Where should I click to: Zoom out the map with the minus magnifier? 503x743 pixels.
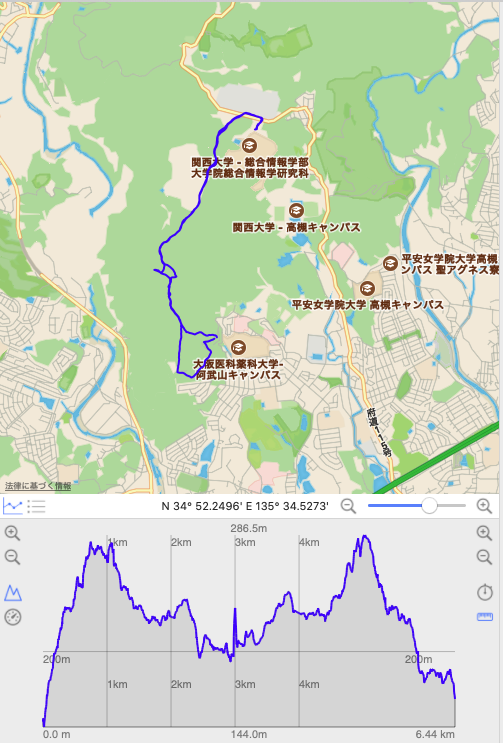tap(348, 506)
